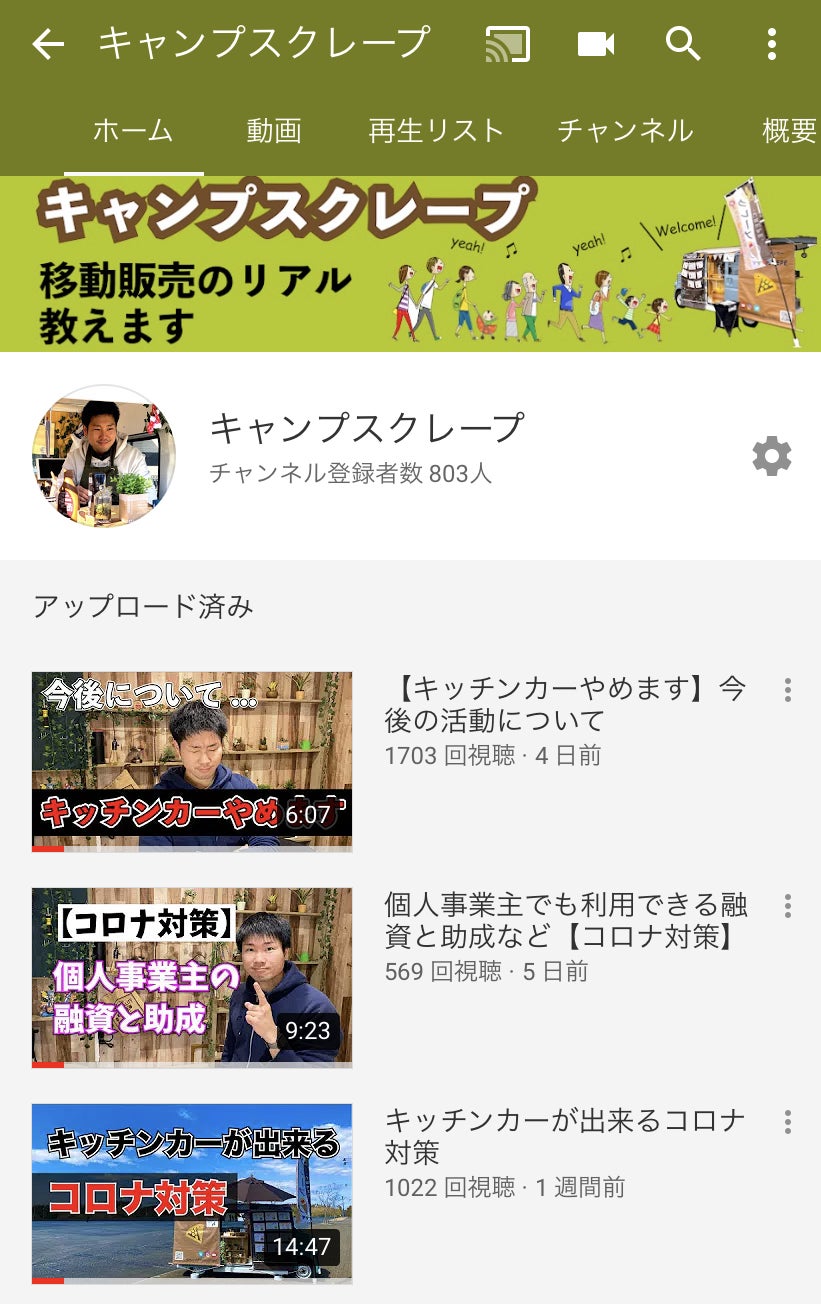Open the top-right overflow menu
Image resolution: width=821 pixels, height=1304 pixels.
pos(770,42)
